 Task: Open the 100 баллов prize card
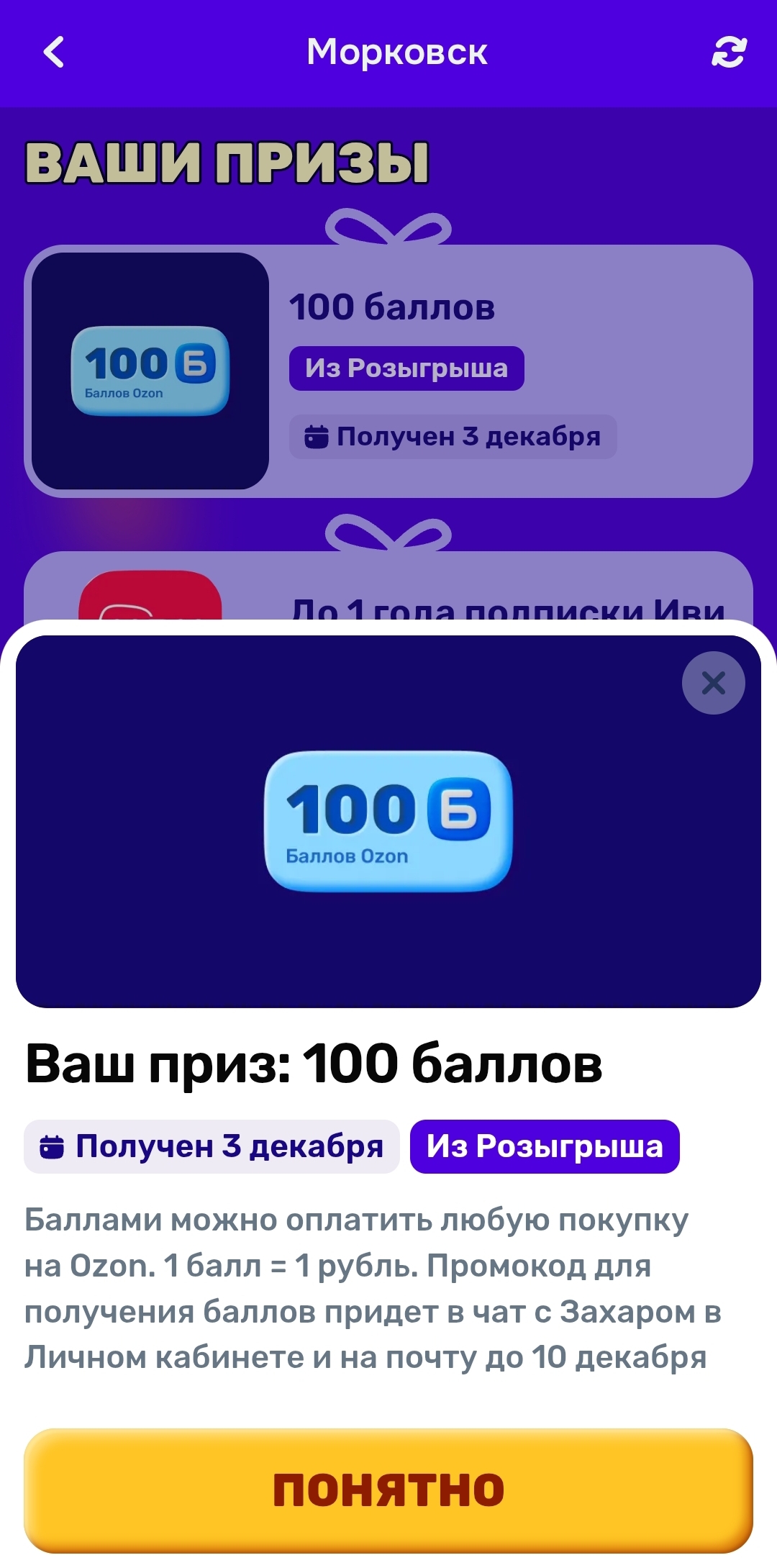pyautogui.click(x=388, y=371)
